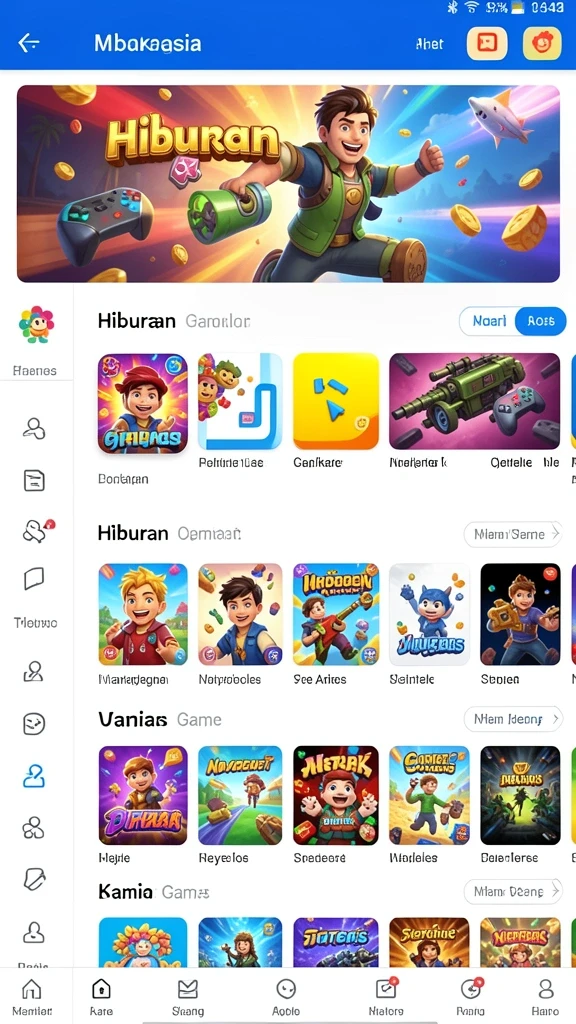
Task: Tap the more button beside Vanias Game
Action: coord(513,719)
